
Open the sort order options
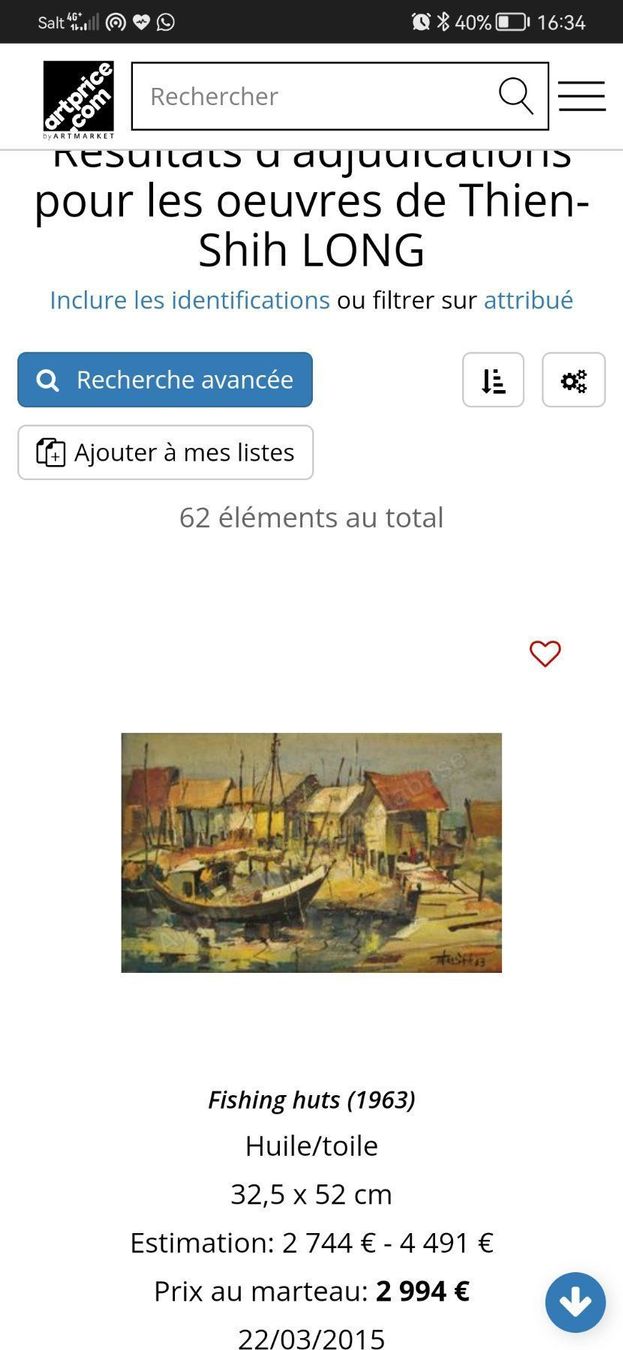pyautogui.click(x=493, y=380)
